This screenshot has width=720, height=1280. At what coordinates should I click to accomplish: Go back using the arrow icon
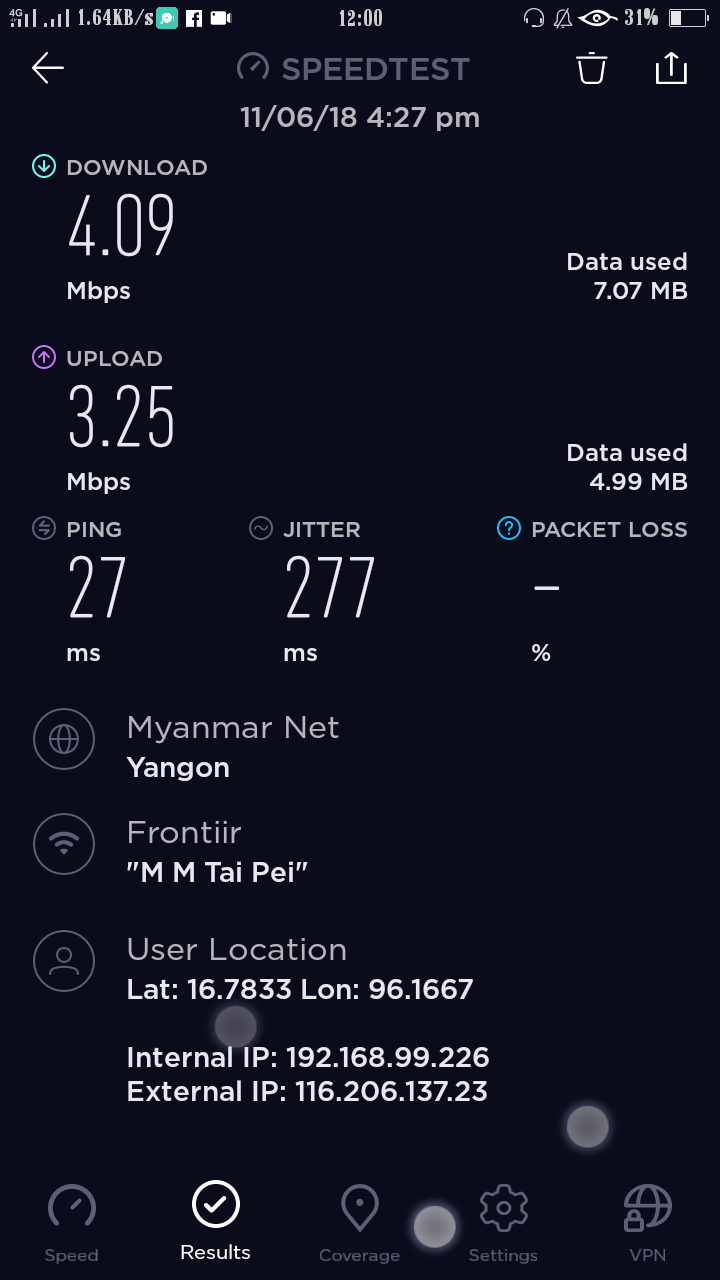click(48, 68)
